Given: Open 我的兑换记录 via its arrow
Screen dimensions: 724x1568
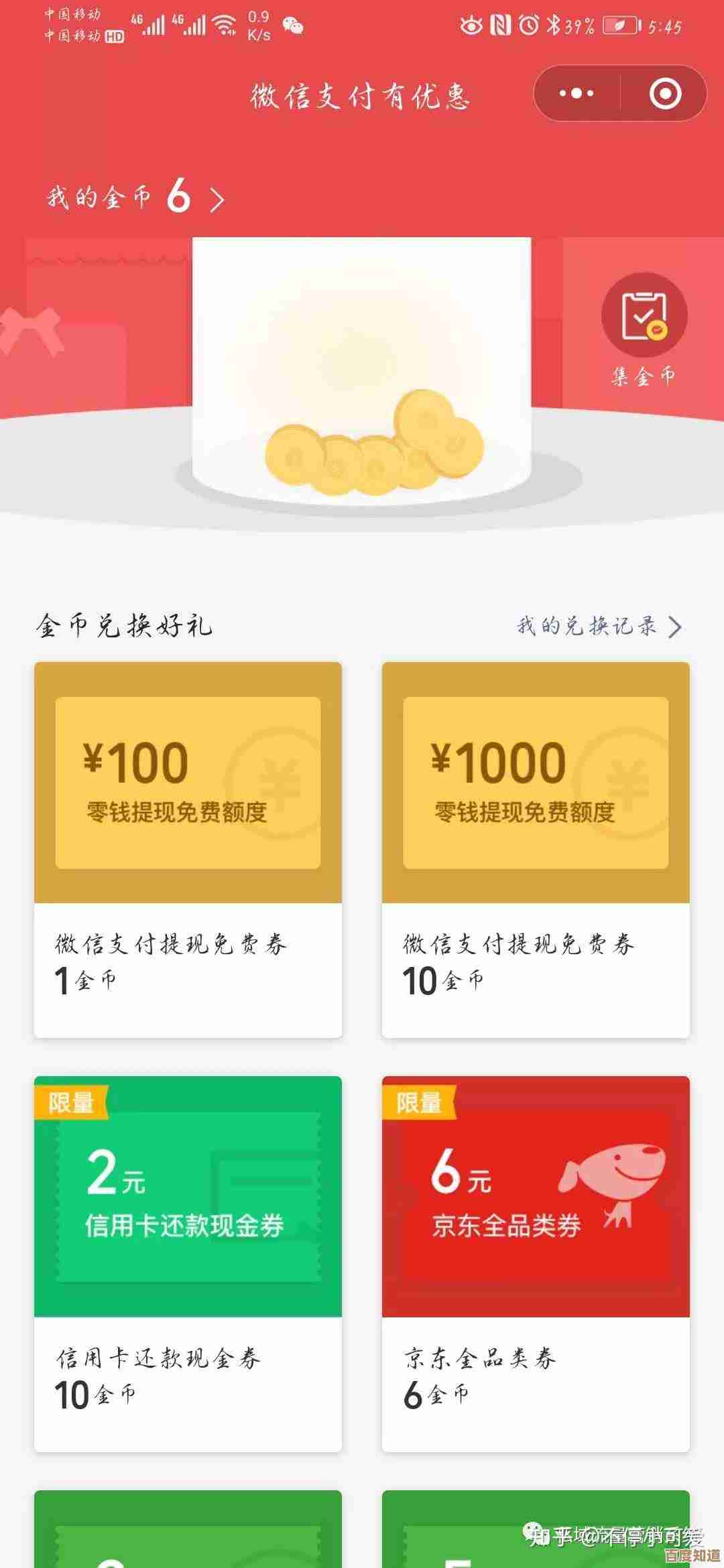Looking at the screenshot, I should 674,627.
